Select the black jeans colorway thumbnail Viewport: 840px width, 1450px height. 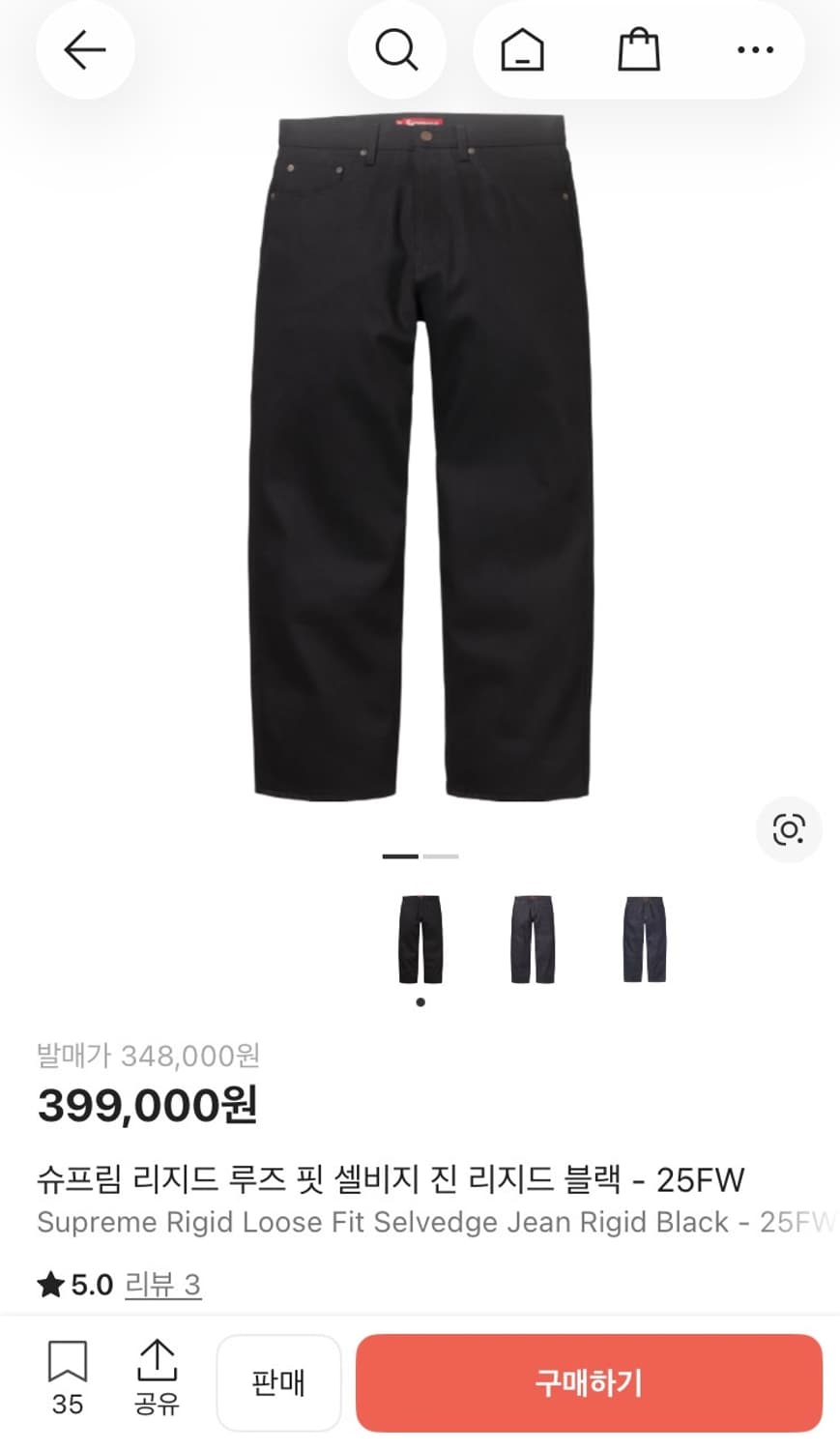click(x=420, y=939)
